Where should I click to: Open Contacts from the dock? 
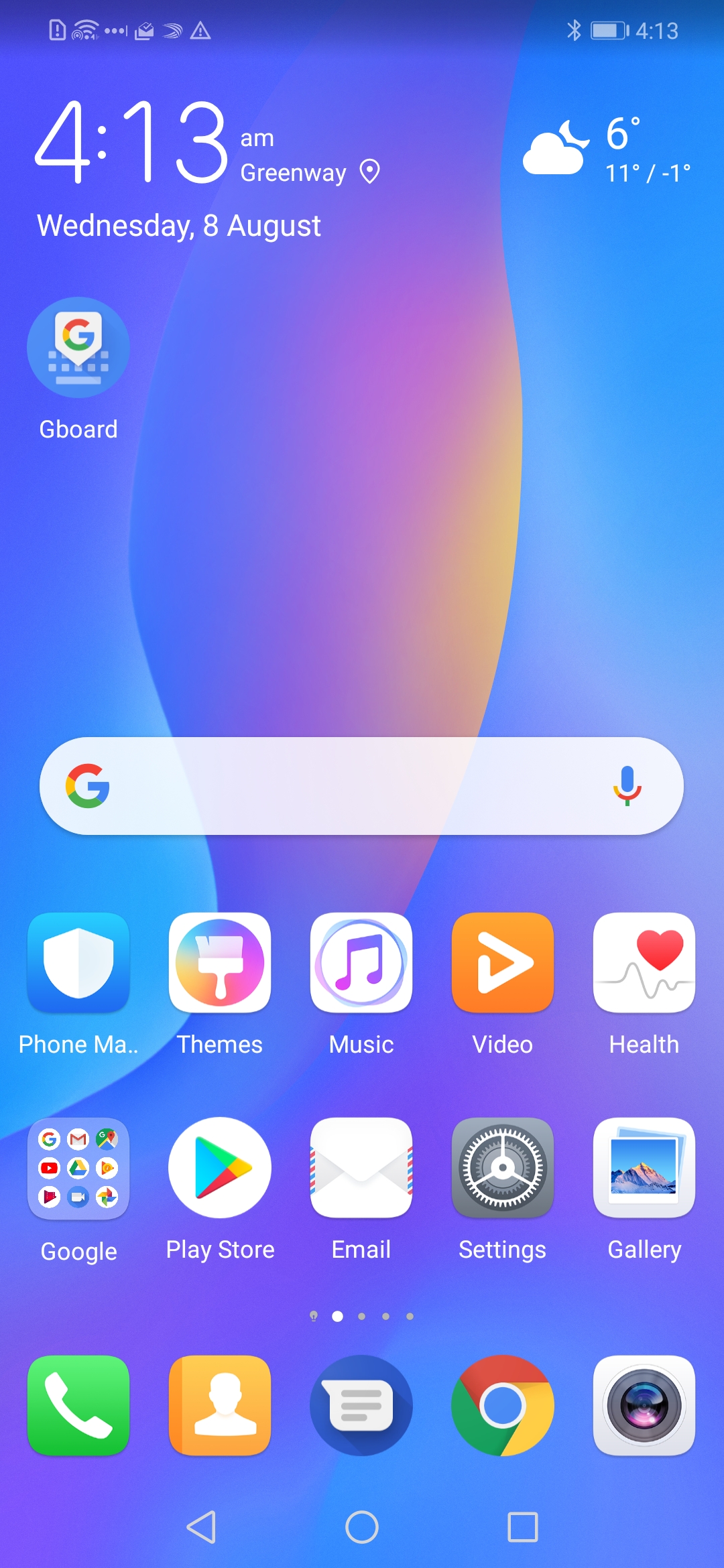tap(220, 1405)
